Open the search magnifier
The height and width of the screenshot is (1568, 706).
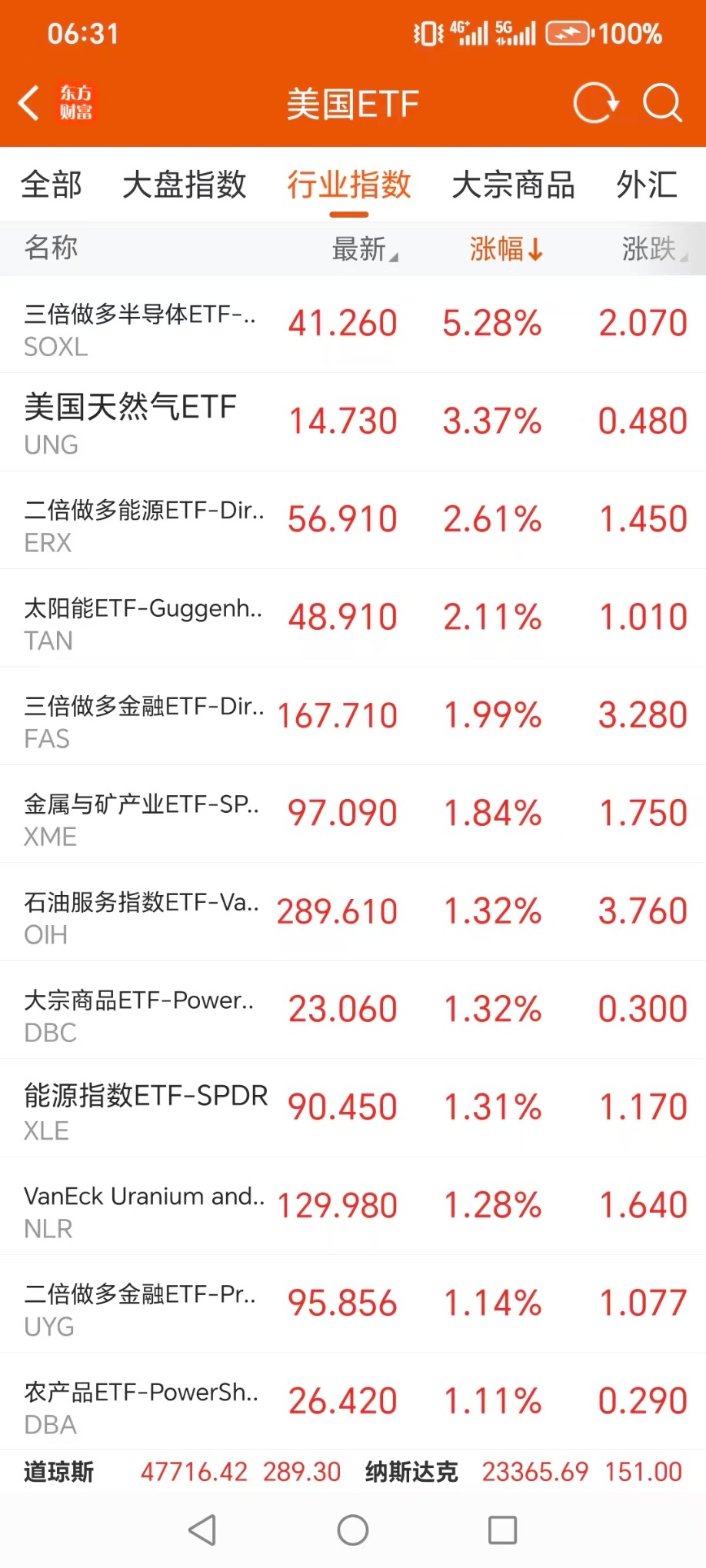pyautogui.click(x=661, y=103)
